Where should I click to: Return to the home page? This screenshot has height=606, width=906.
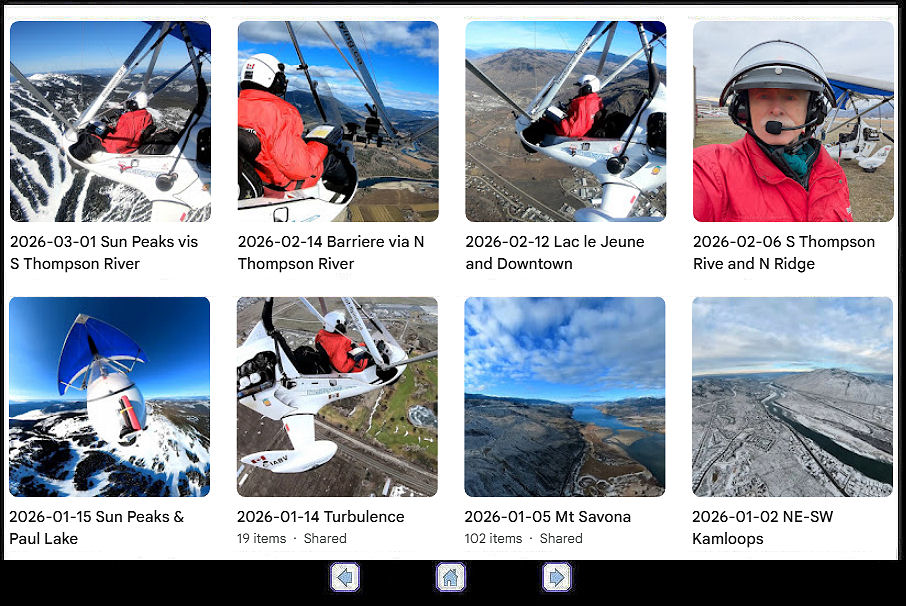click(451, 577)
